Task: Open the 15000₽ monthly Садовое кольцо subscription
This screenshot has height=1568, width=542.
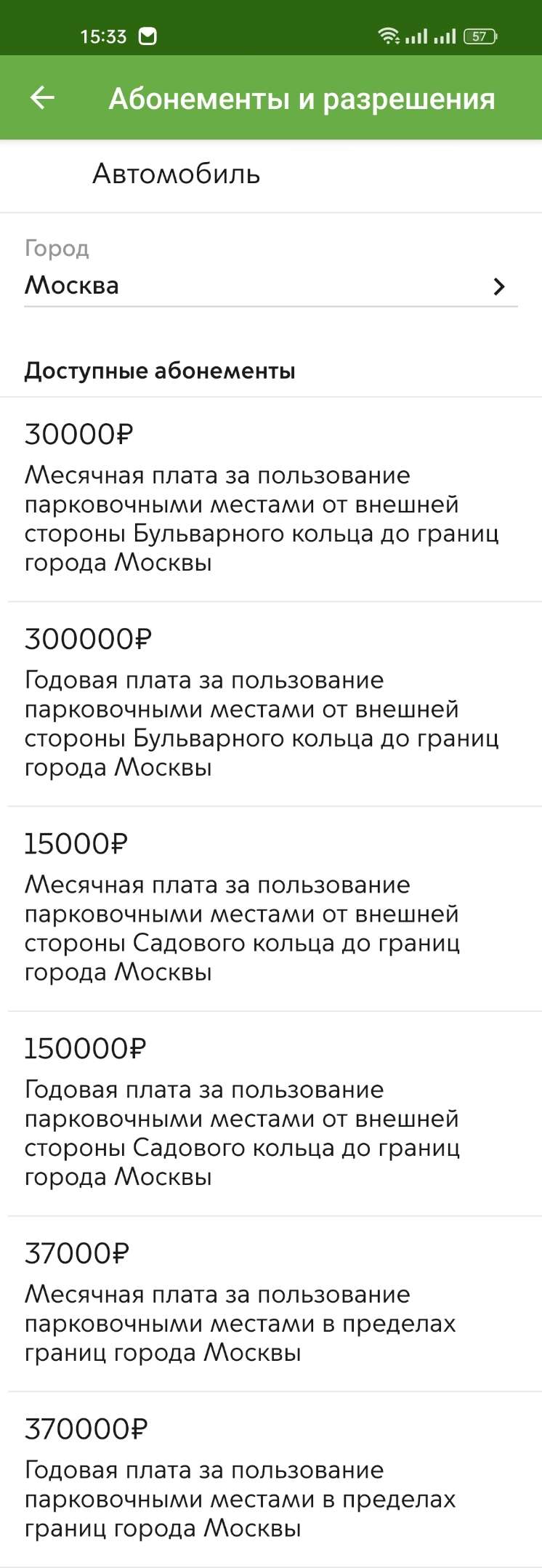Action: click(270, 909)
